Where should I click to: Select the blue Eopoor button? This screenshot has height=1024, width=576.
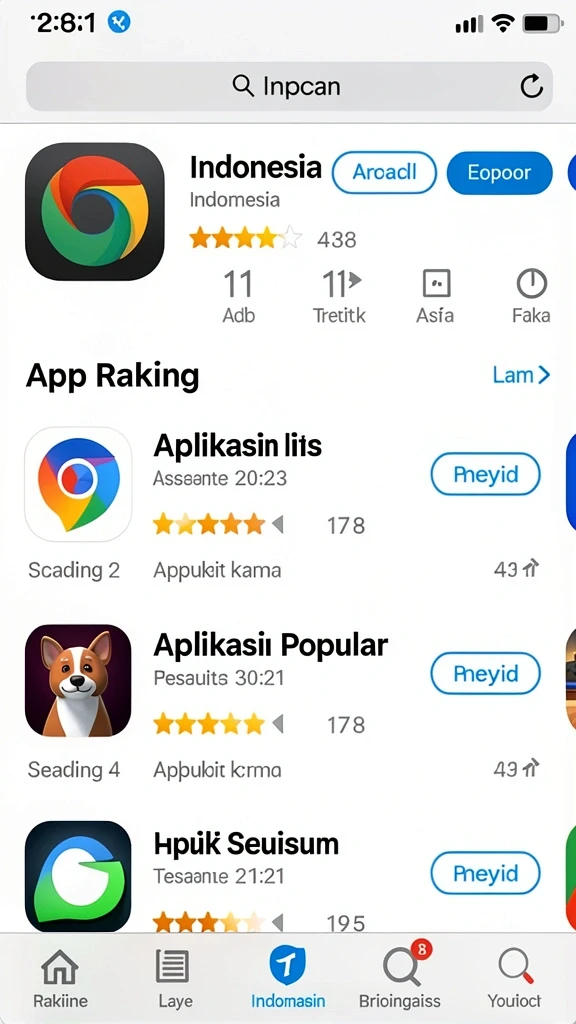(x=499, y=172)
